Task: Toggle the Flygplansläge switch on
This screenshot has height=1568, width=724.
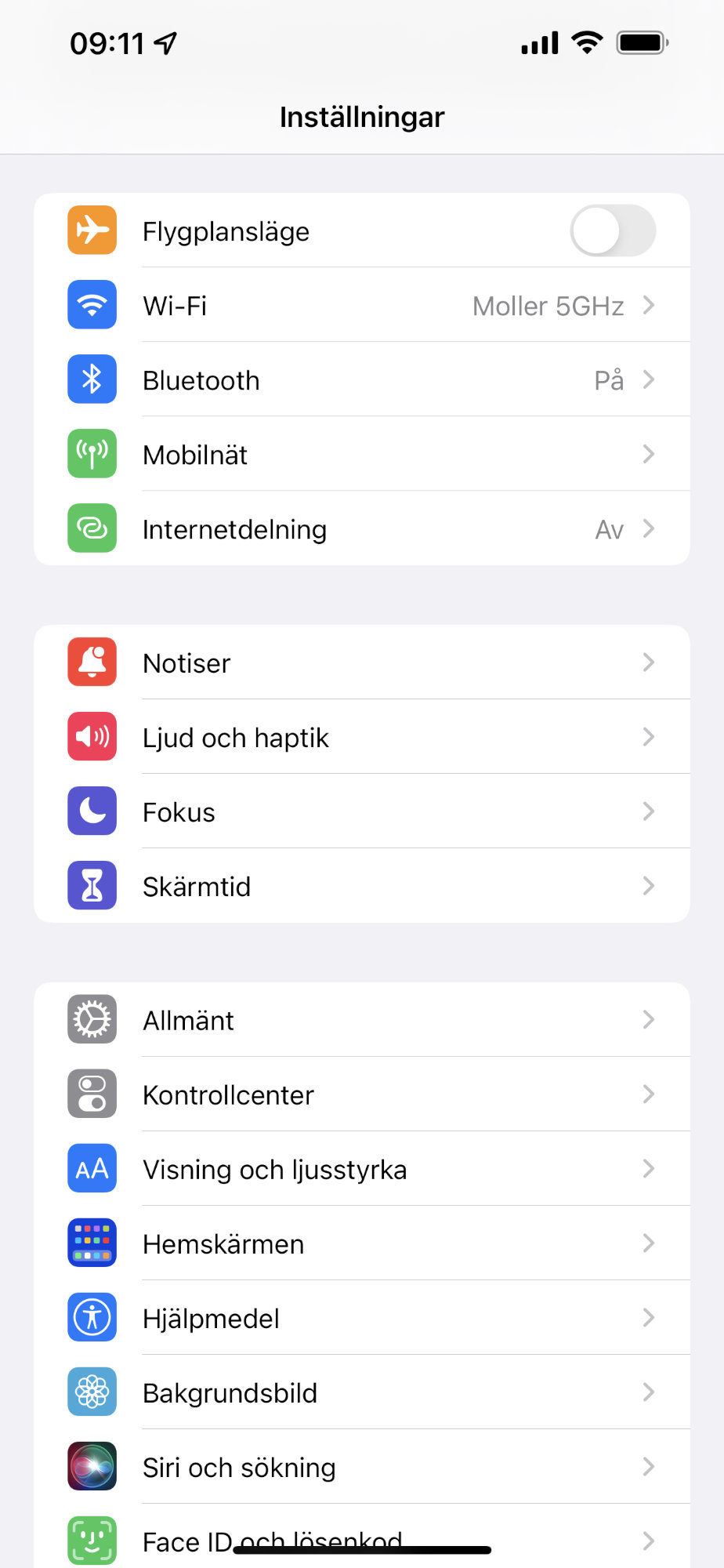Action: coord(612,230)
